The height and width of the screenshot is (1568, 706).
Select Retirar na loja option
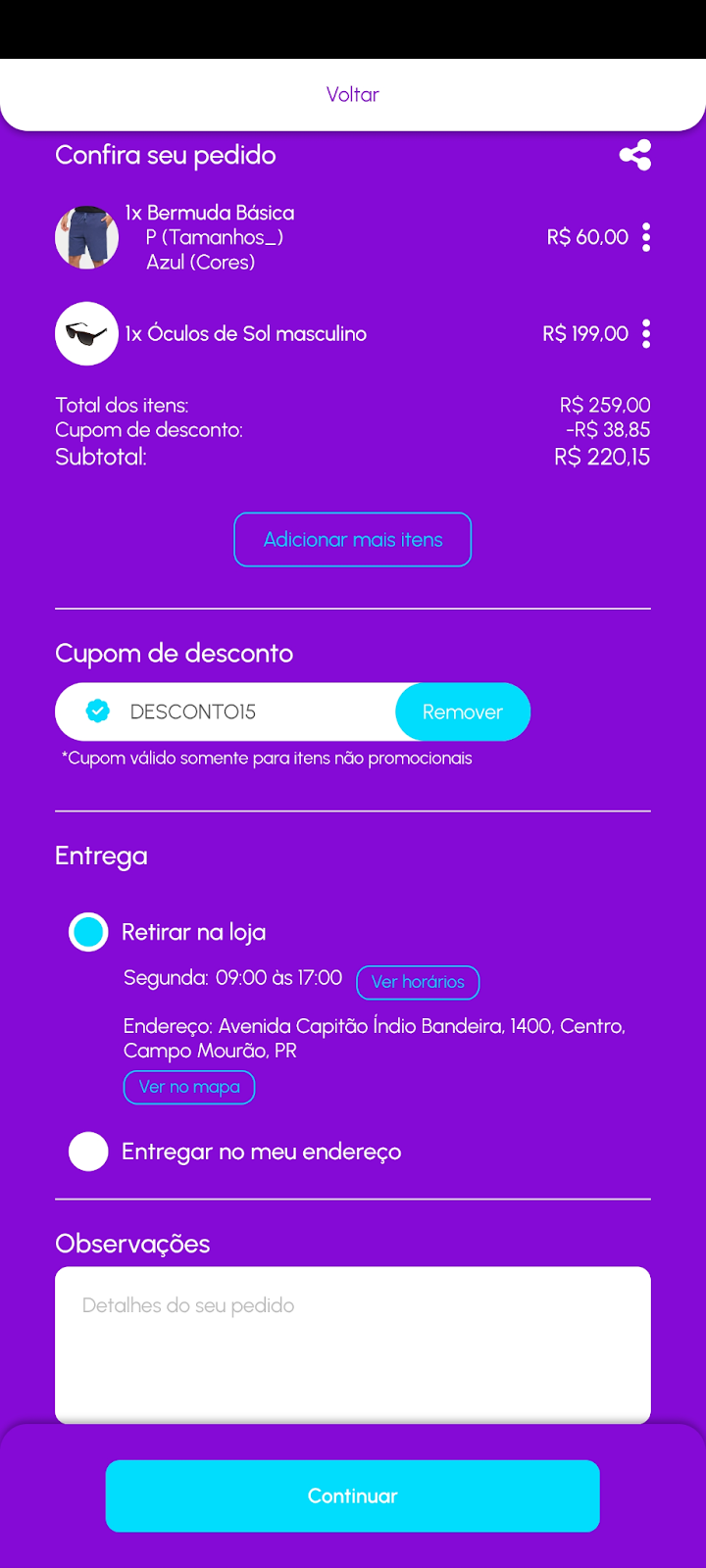(x=89, y=932)
